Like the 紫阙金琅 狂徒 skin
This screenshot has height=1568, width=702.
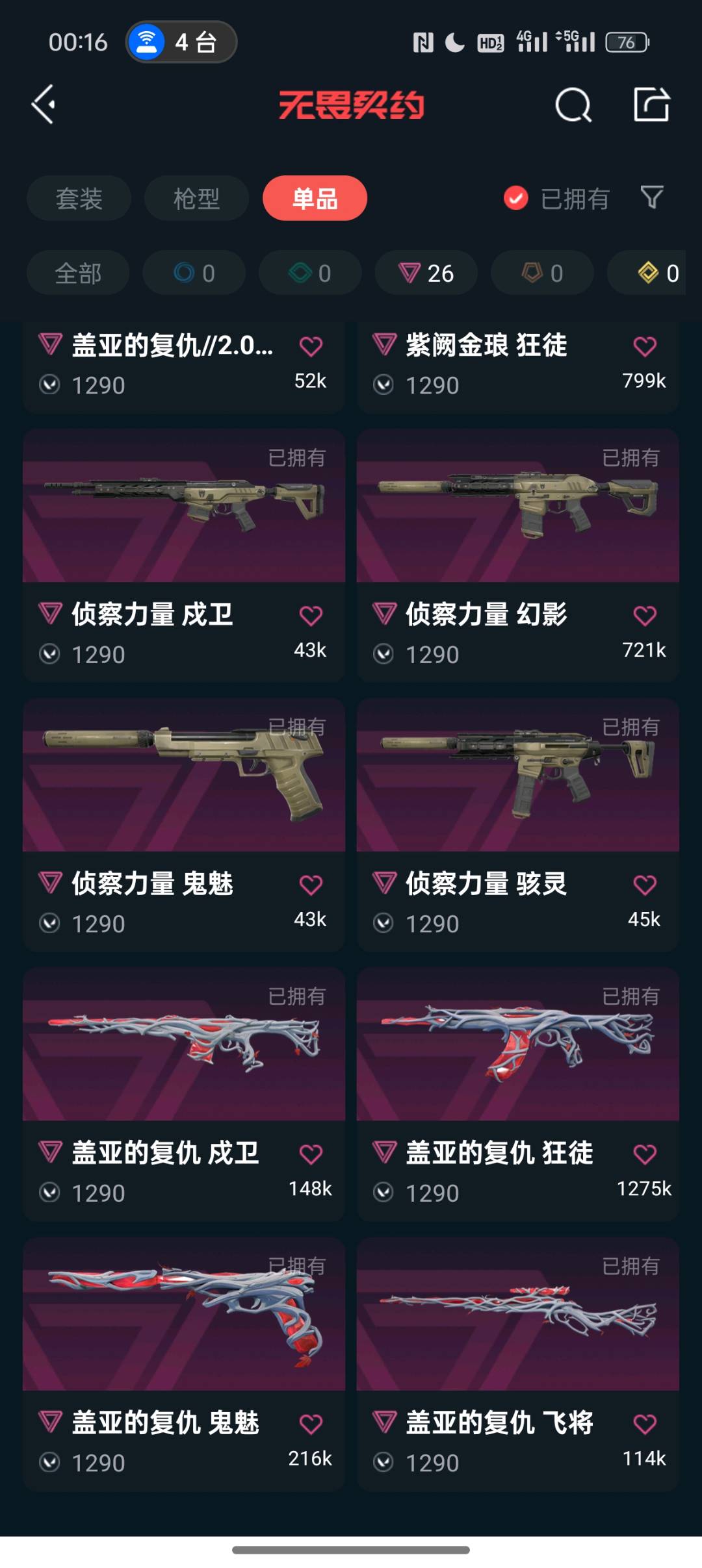pyautogui.click(x=645, y=346)
